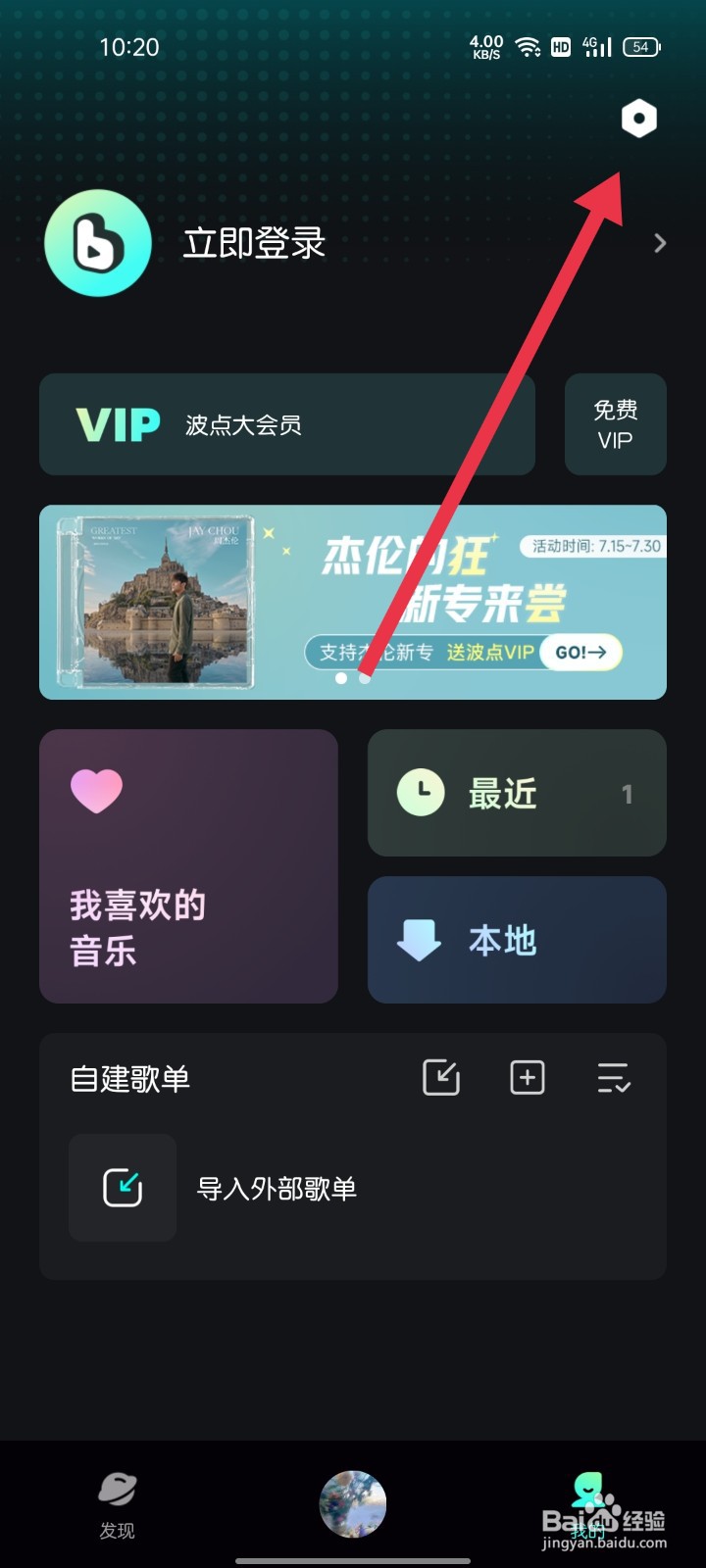Tap the create new playlist plus icon
This screenshot has width=706, height=1568.
(527, 1076)
